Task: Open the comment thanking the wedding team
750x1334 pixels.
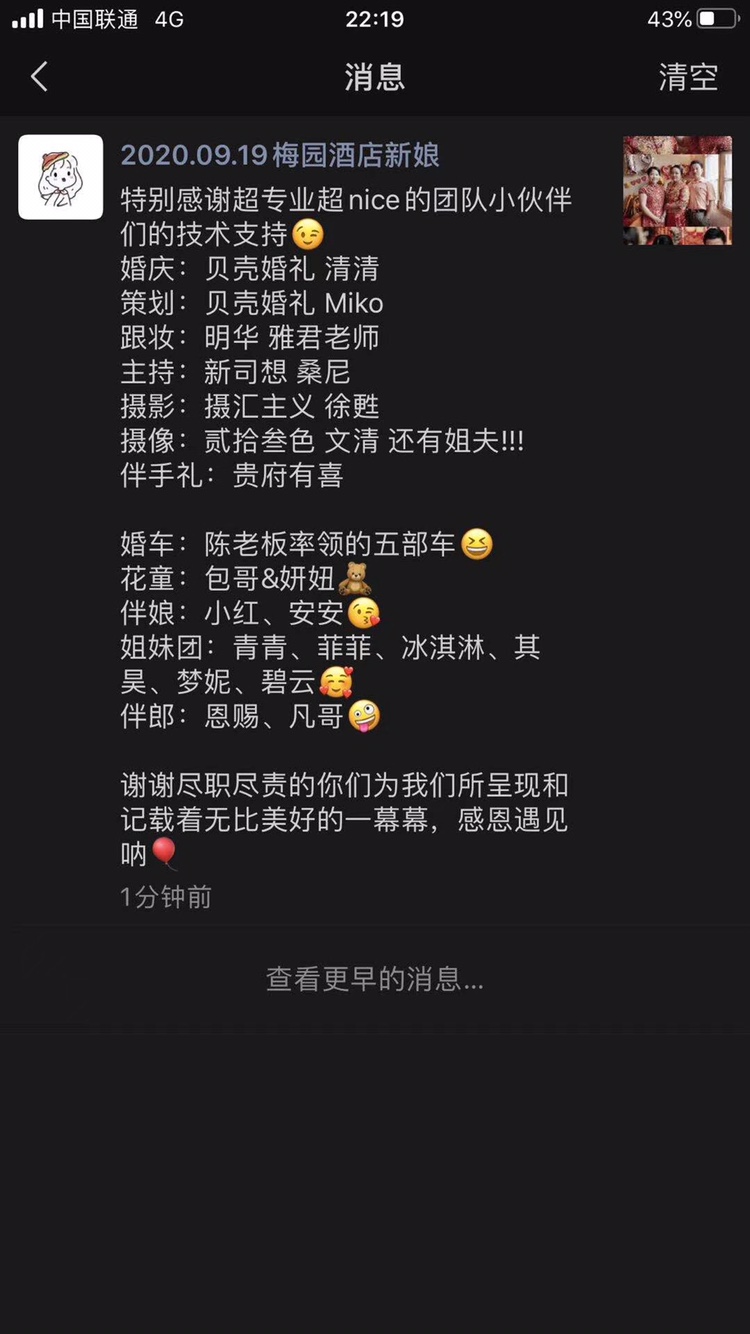Action: coord(346,526)
